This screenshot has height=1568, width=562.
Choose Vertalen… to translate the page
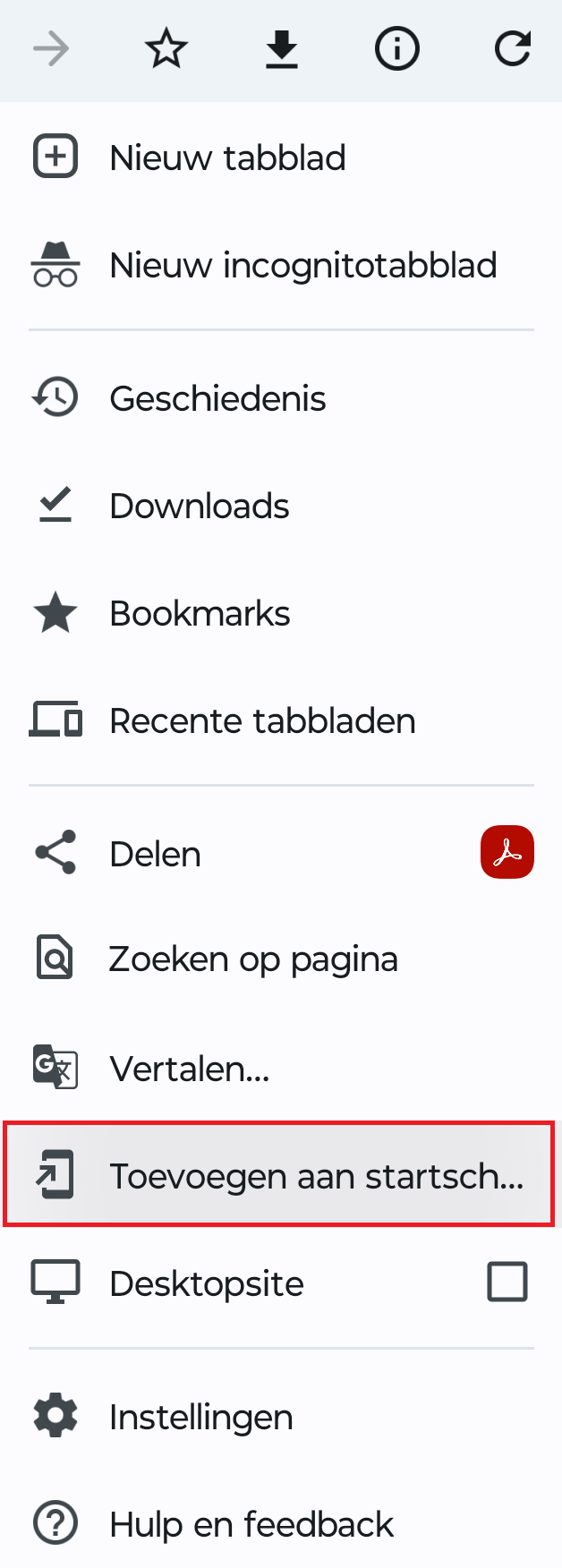[190, 1068]
